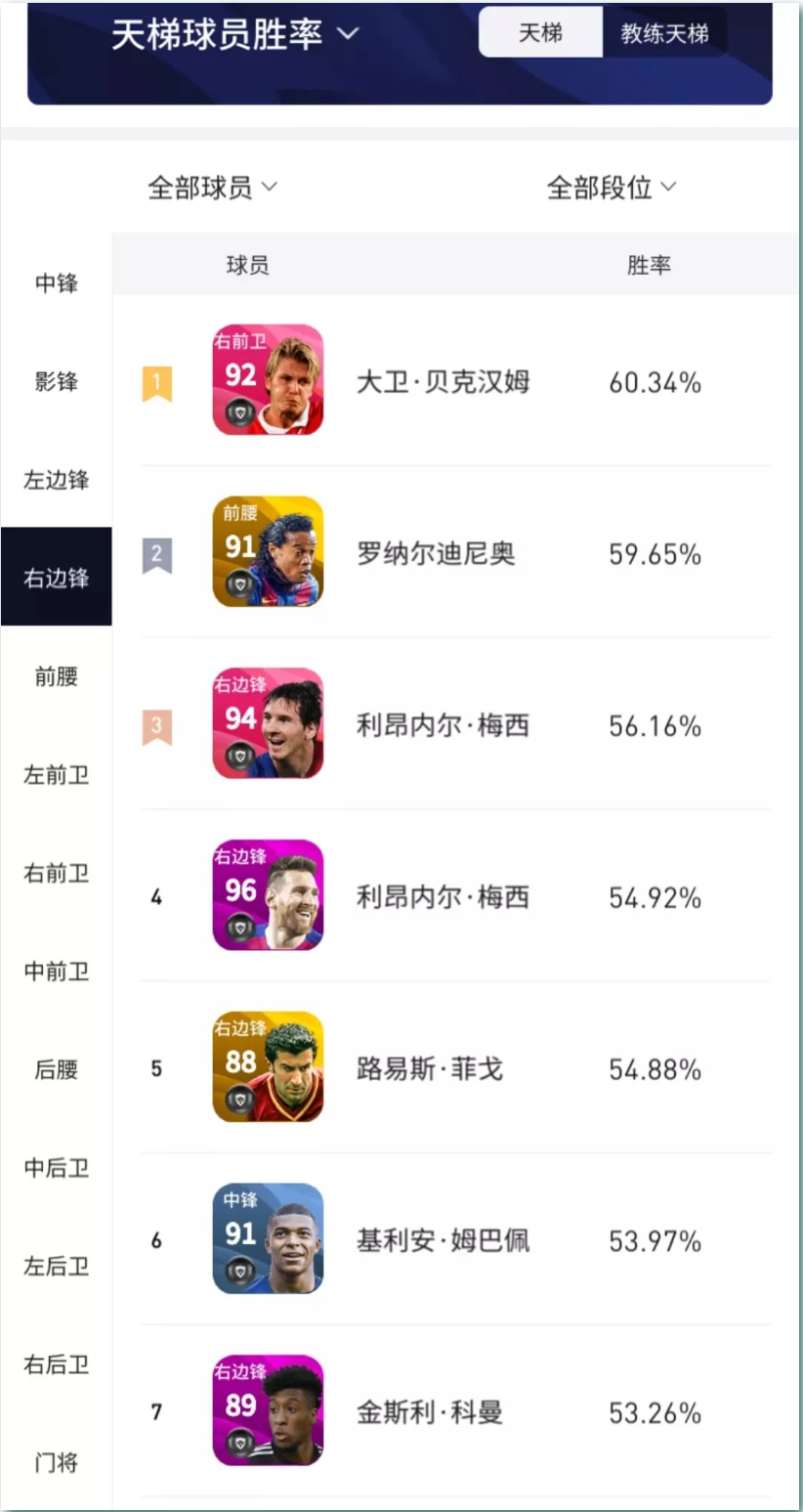Choose the 后腰 position
The image size is (803, 1512).
pyautogui.click(x=57, y=1069)
